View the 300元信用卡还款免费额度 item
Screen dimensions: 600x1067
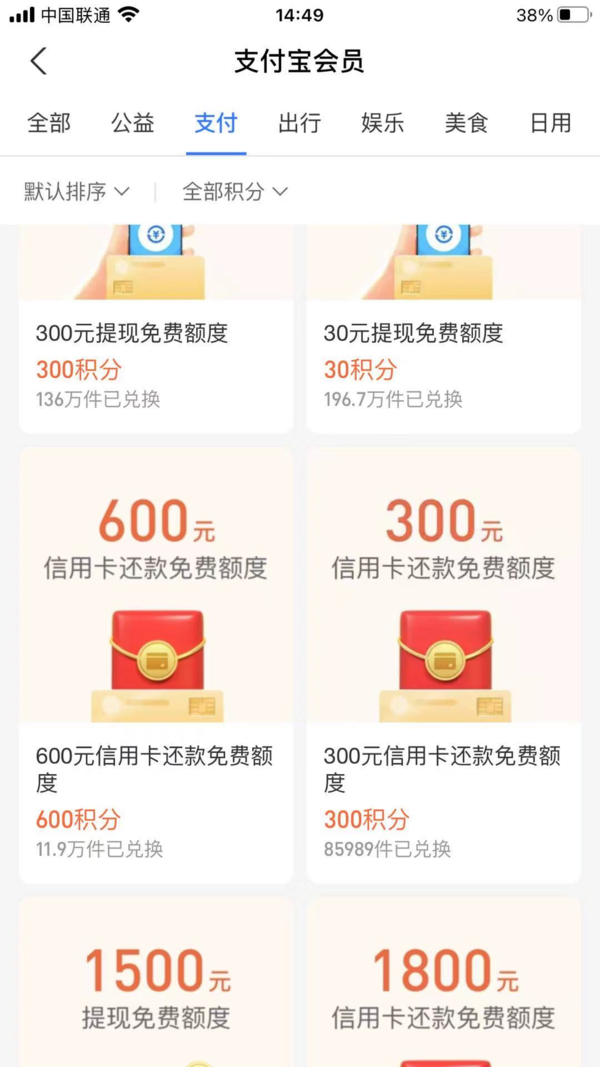tap(443, 665)
